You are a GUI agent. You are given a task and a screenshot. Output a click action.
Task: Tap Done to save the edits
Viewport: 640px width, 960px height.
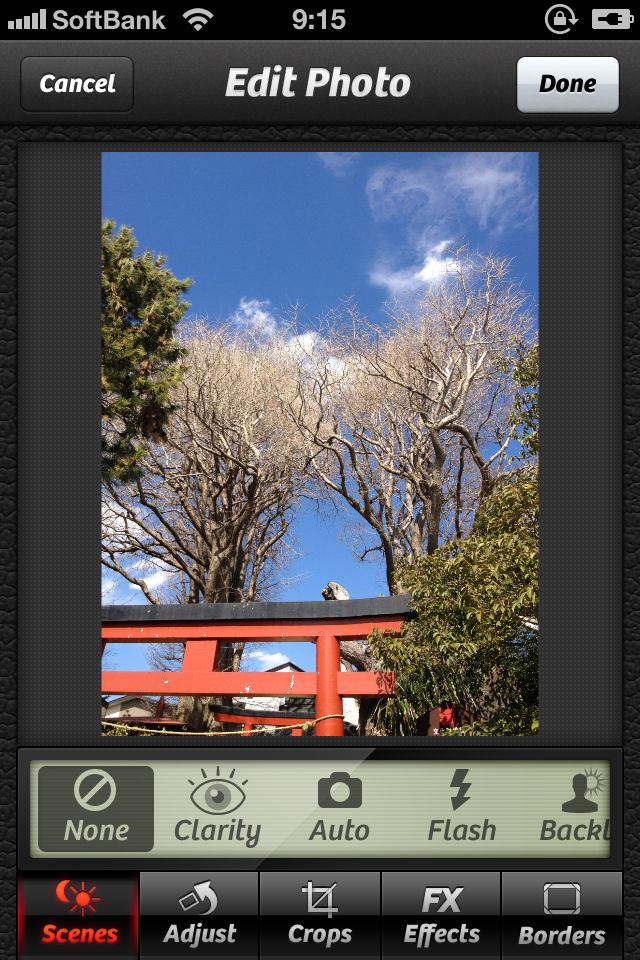[567, 84]
